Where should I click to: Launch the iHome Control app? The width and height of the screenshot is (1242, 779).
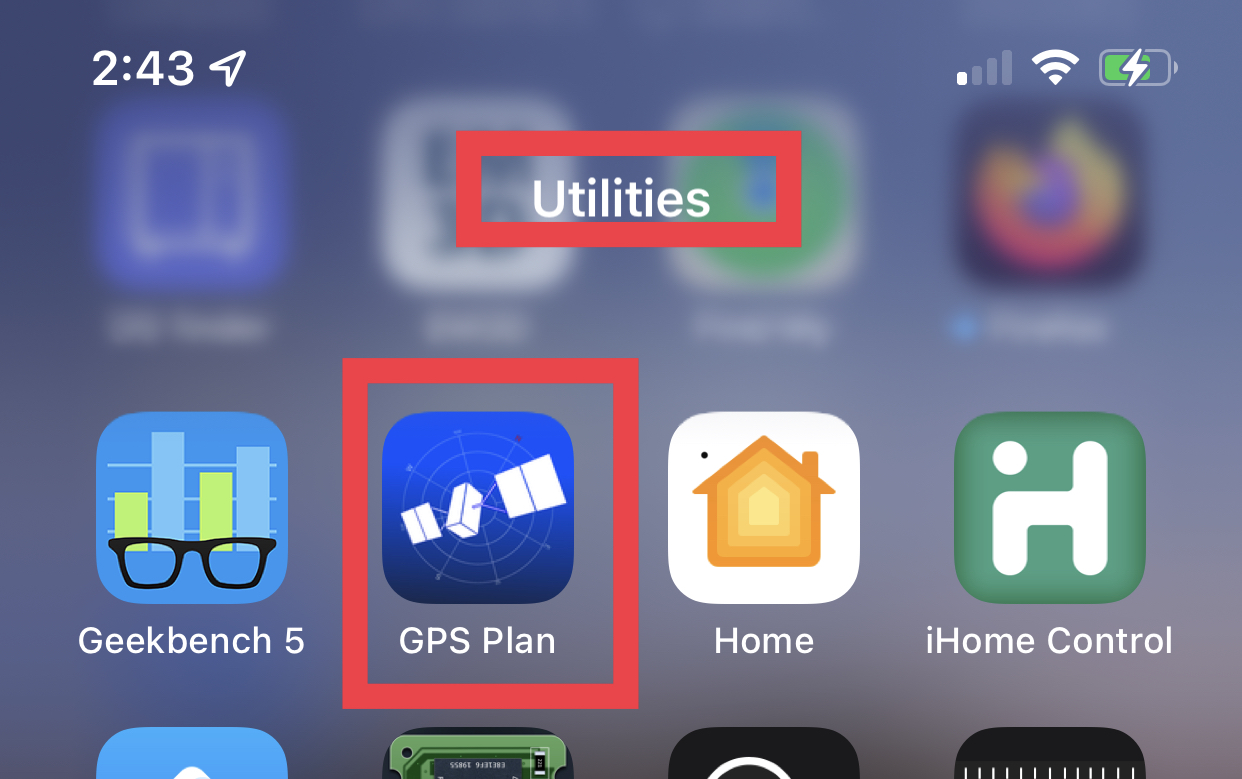1049,507
